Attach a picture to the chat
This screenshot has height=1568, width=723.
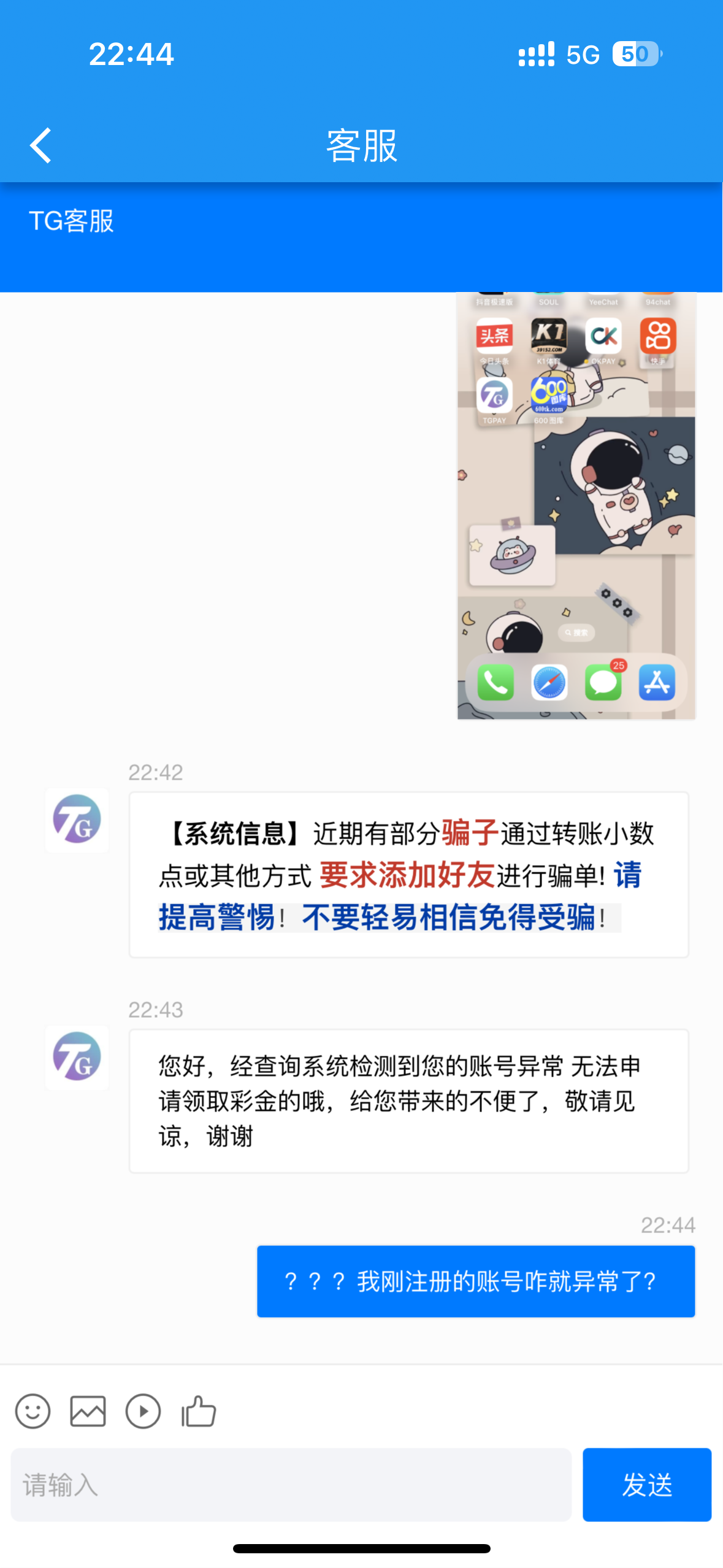click(88, 1412)
